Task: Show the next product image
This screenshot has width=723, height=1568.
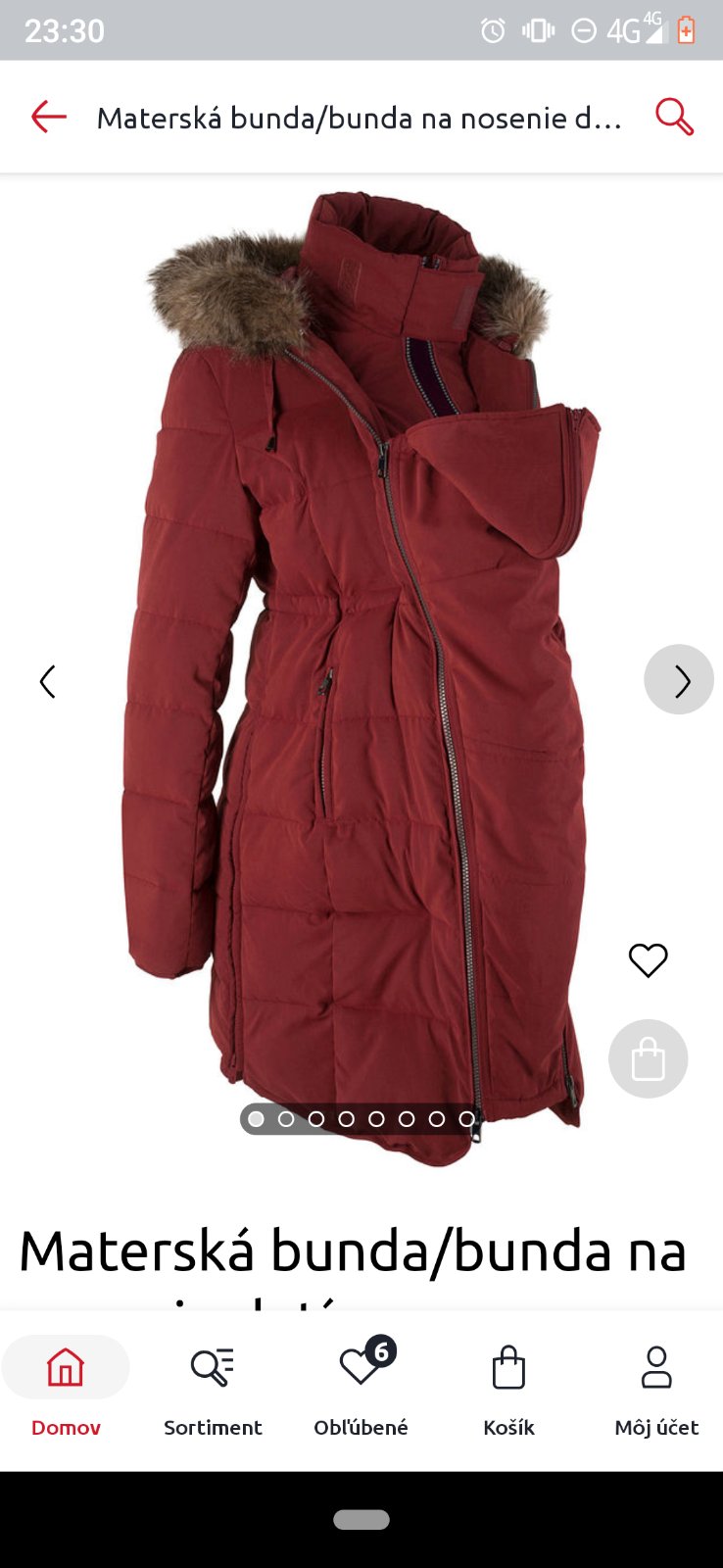Action: [x=679, y=680]
